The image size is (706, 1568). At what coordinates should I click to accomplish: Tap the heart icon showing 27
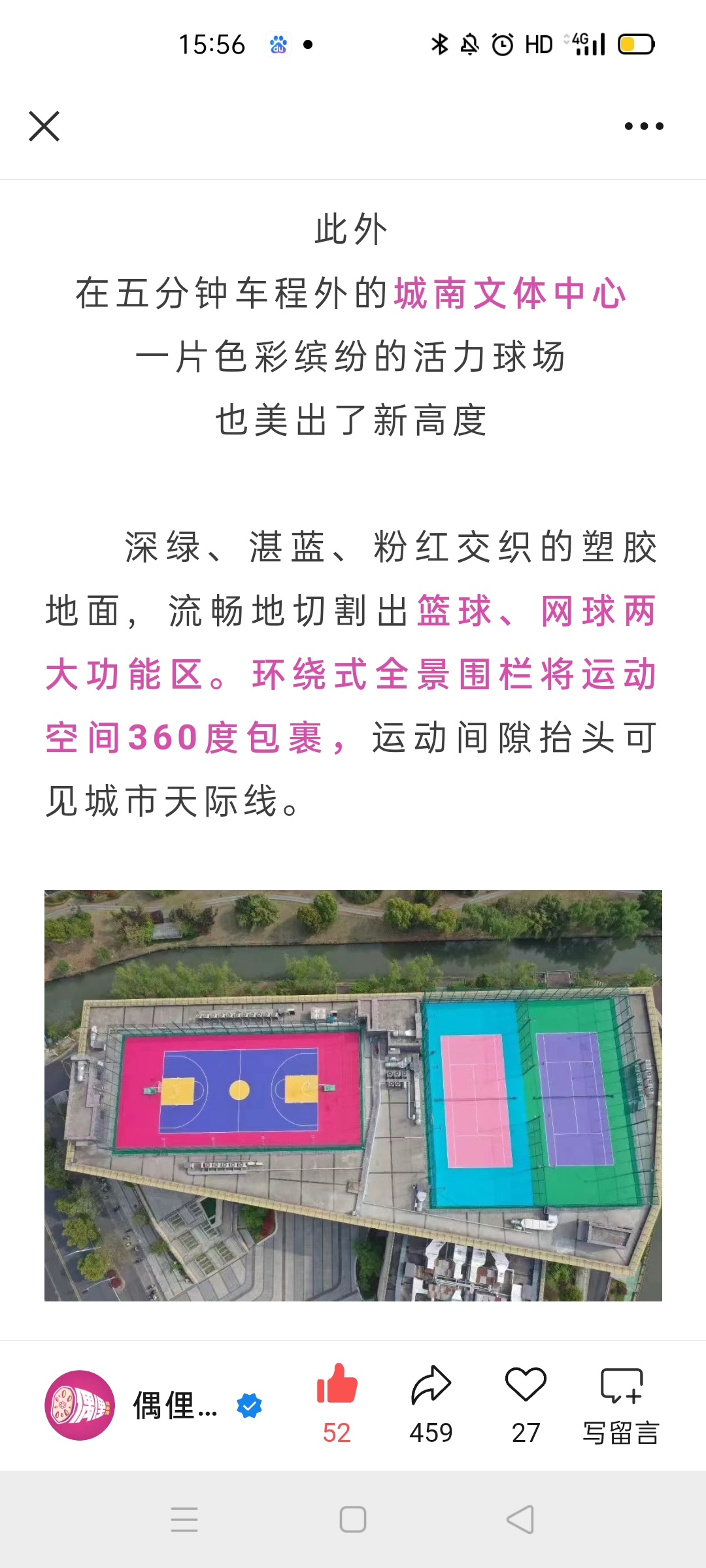click(x=526, y=1385)
